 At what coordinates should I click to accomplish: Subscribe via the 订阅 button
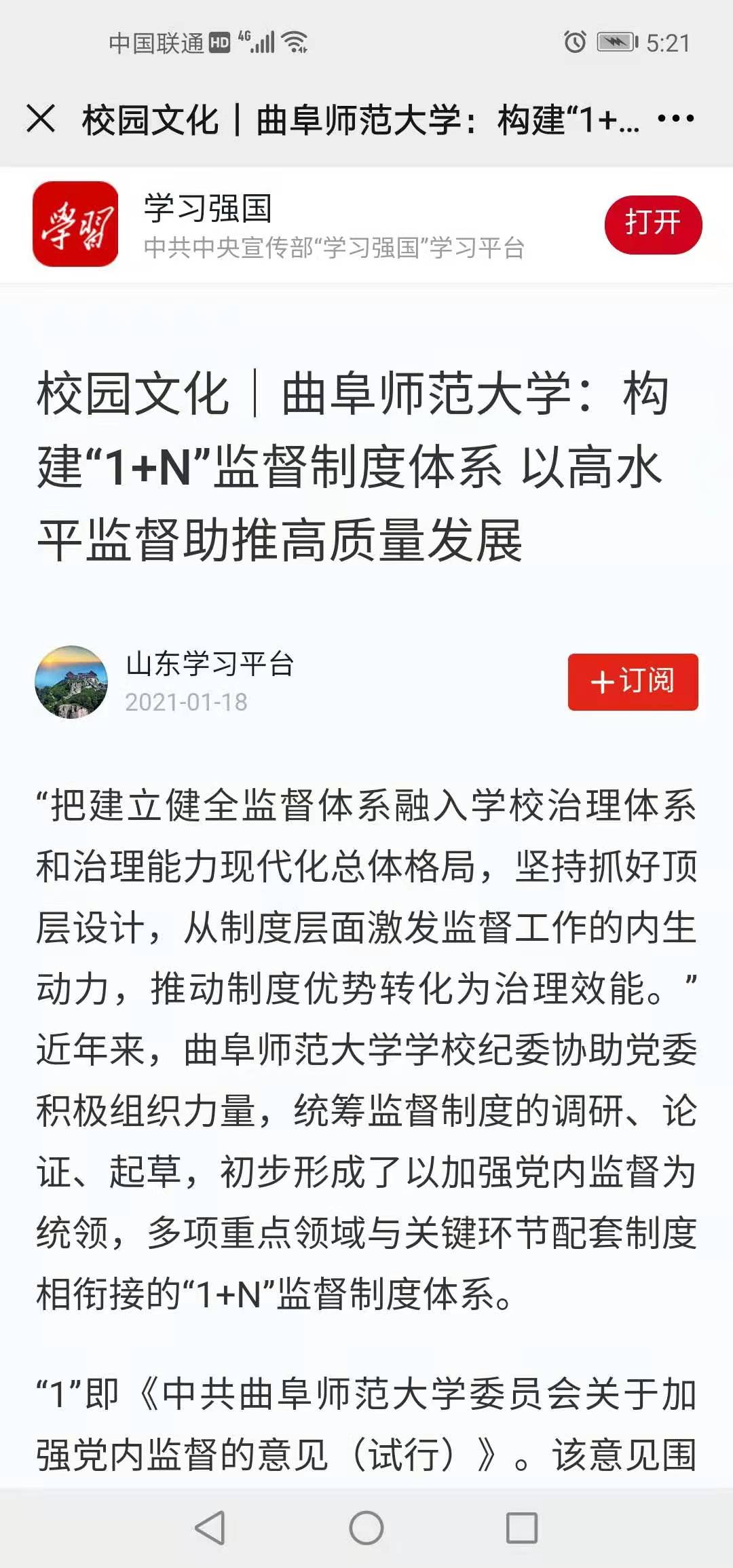tap(633, 682)
